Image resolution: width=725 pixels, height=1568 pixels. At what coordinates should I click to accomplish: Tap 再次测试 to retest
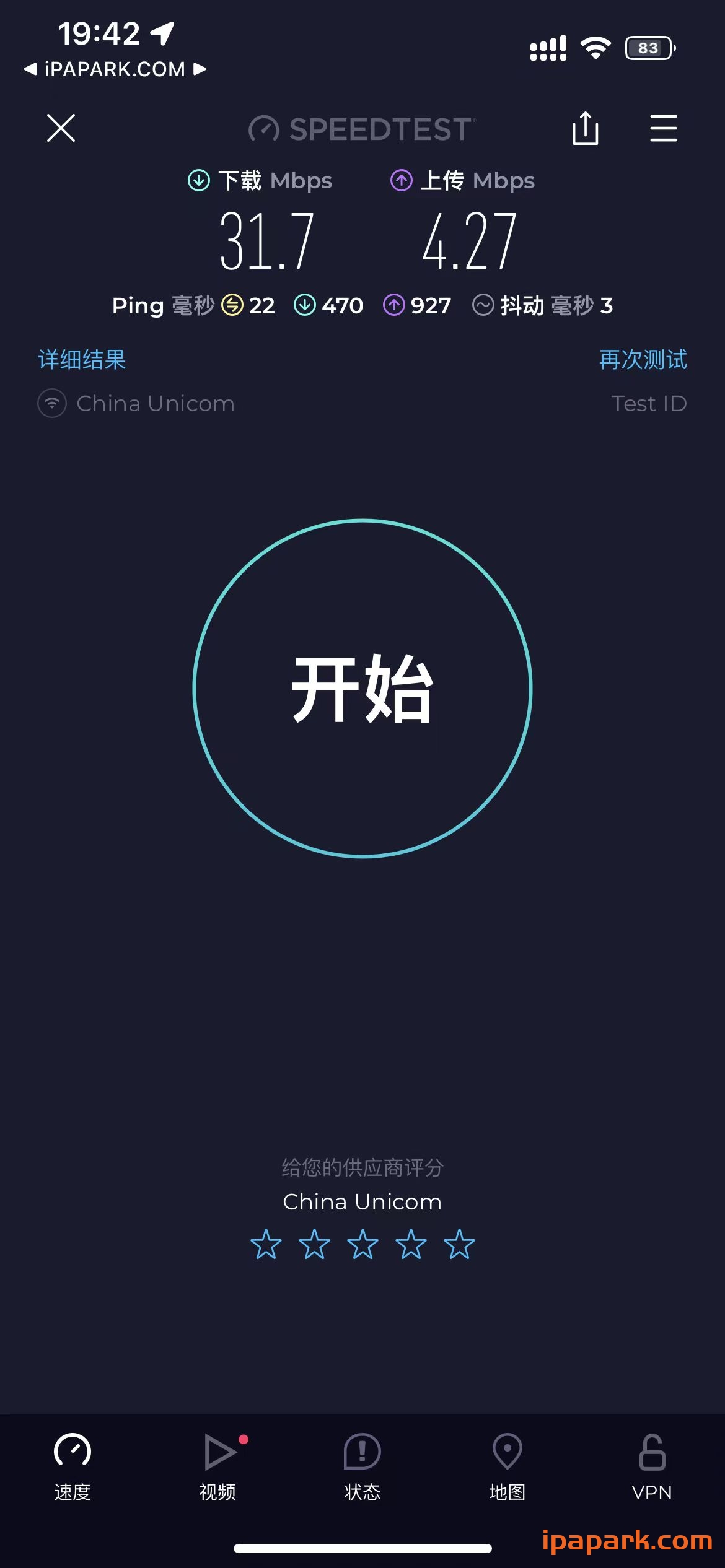click(x=643, y=359)
